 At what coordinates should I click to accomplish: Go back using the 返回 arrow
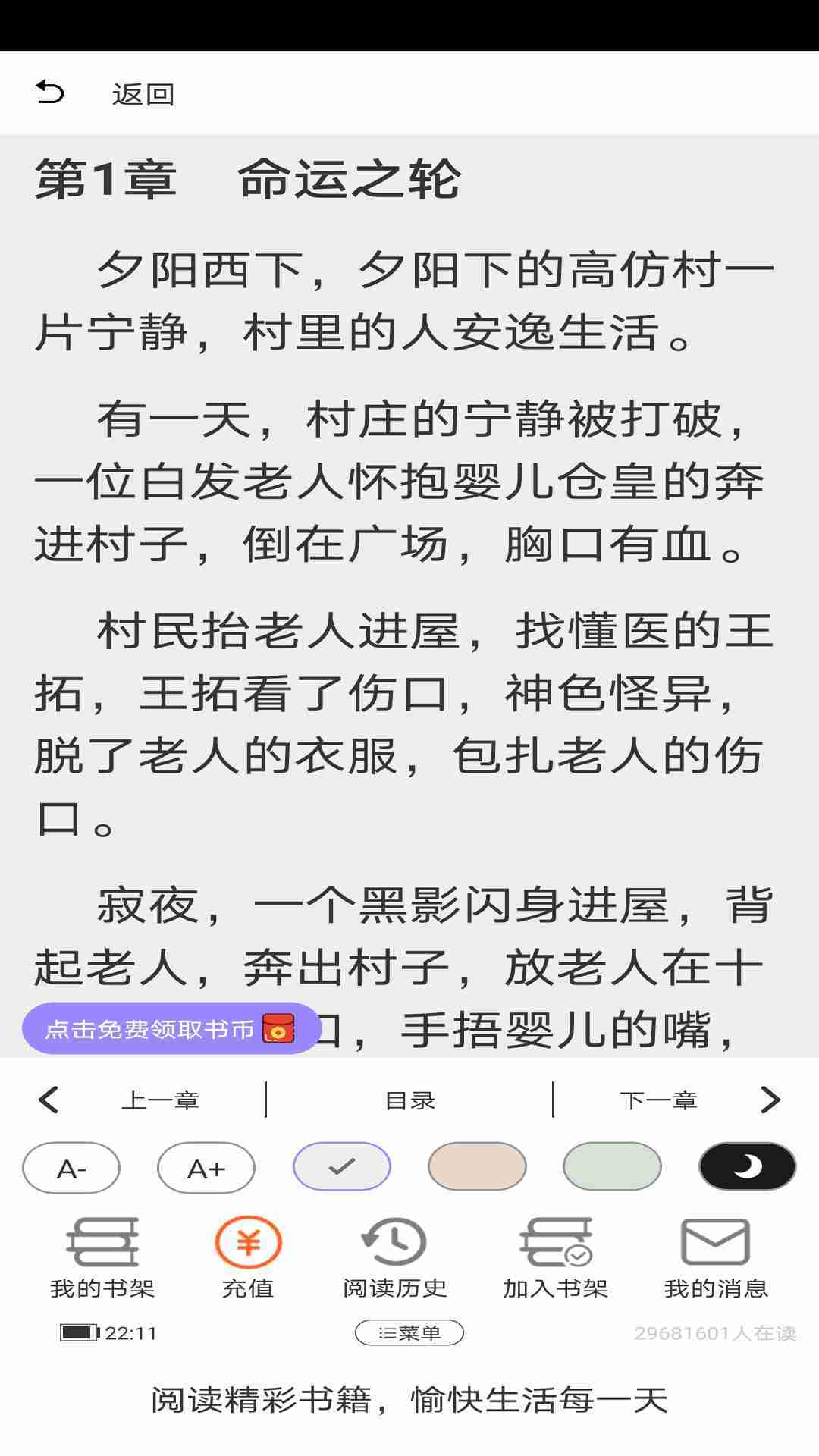(50, 93)
